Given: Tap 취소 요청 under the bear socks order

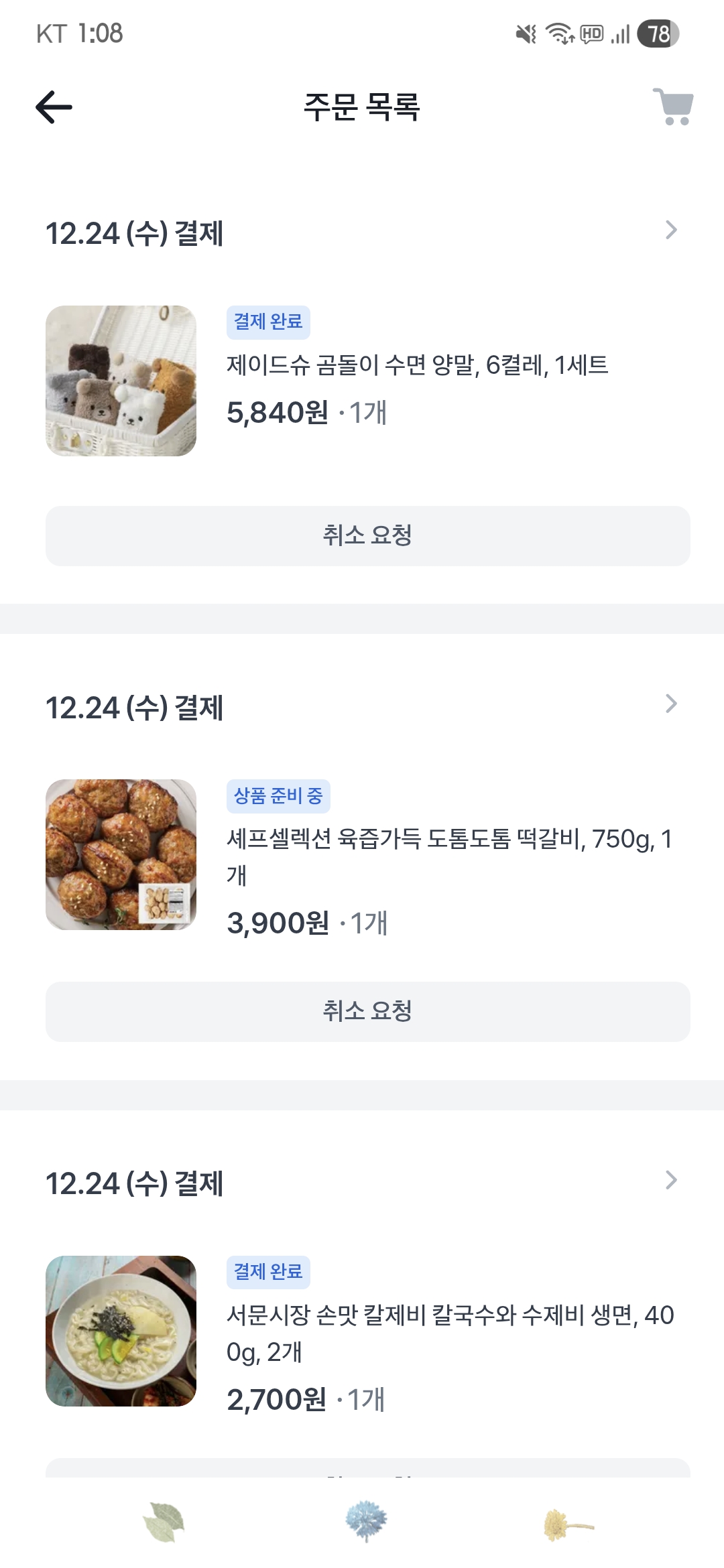Looking at the screenshot, I should point(367,536).
